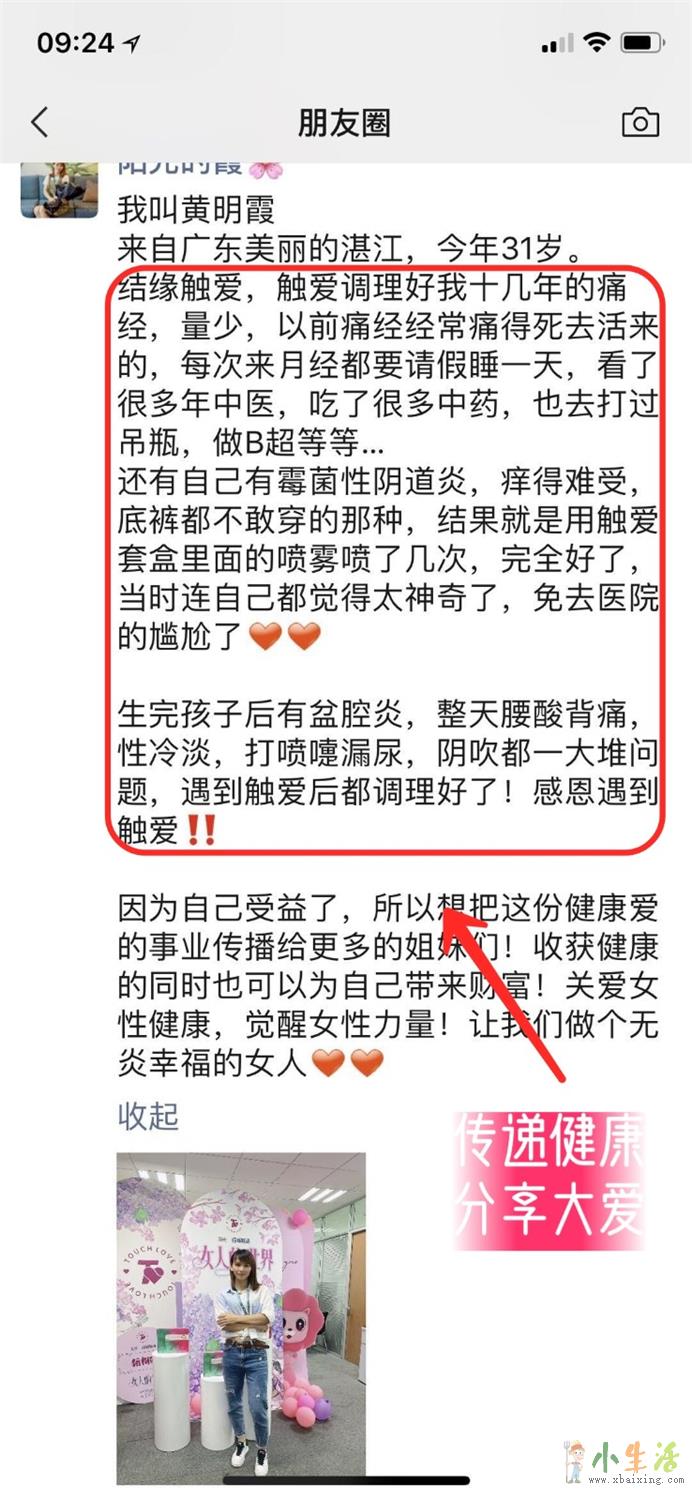Open the attached photo of the woman
Screen dimensions: 692x1500
(x=241, y=1316)
